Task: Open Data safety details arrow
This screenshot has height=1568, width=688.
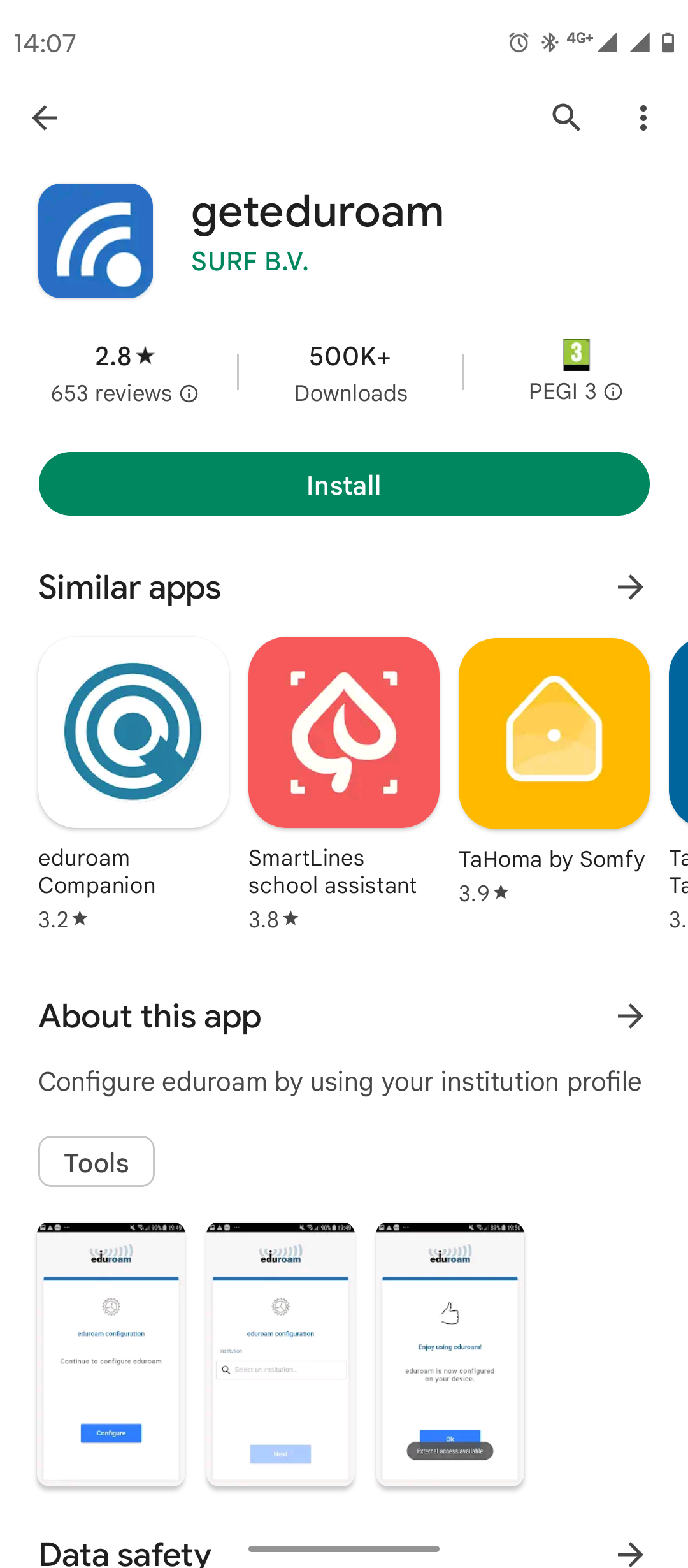Action: click(x=631, y=1554)
